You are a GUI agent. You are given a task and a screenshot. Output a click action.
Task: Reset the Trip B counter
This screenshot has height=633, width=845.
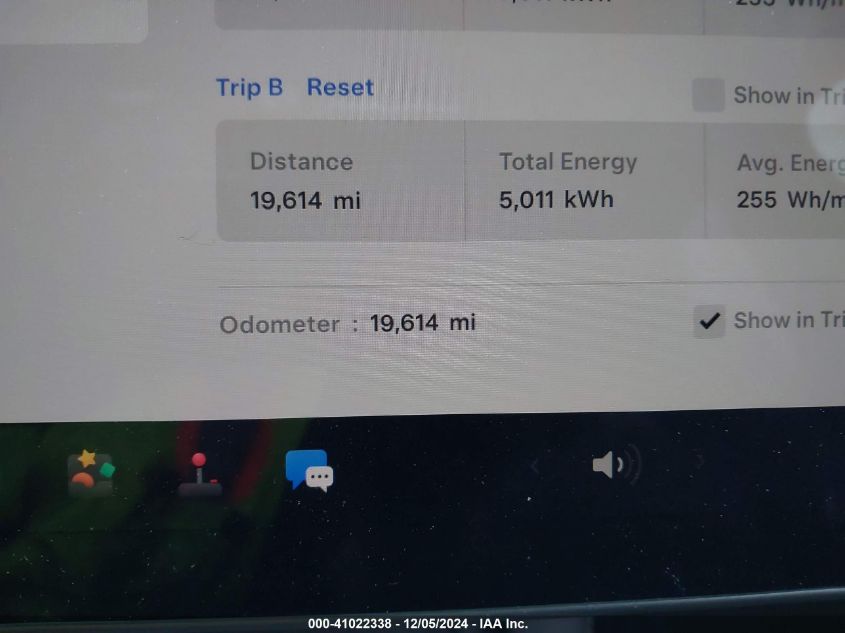pyautogui.click(x=340, y=88)
